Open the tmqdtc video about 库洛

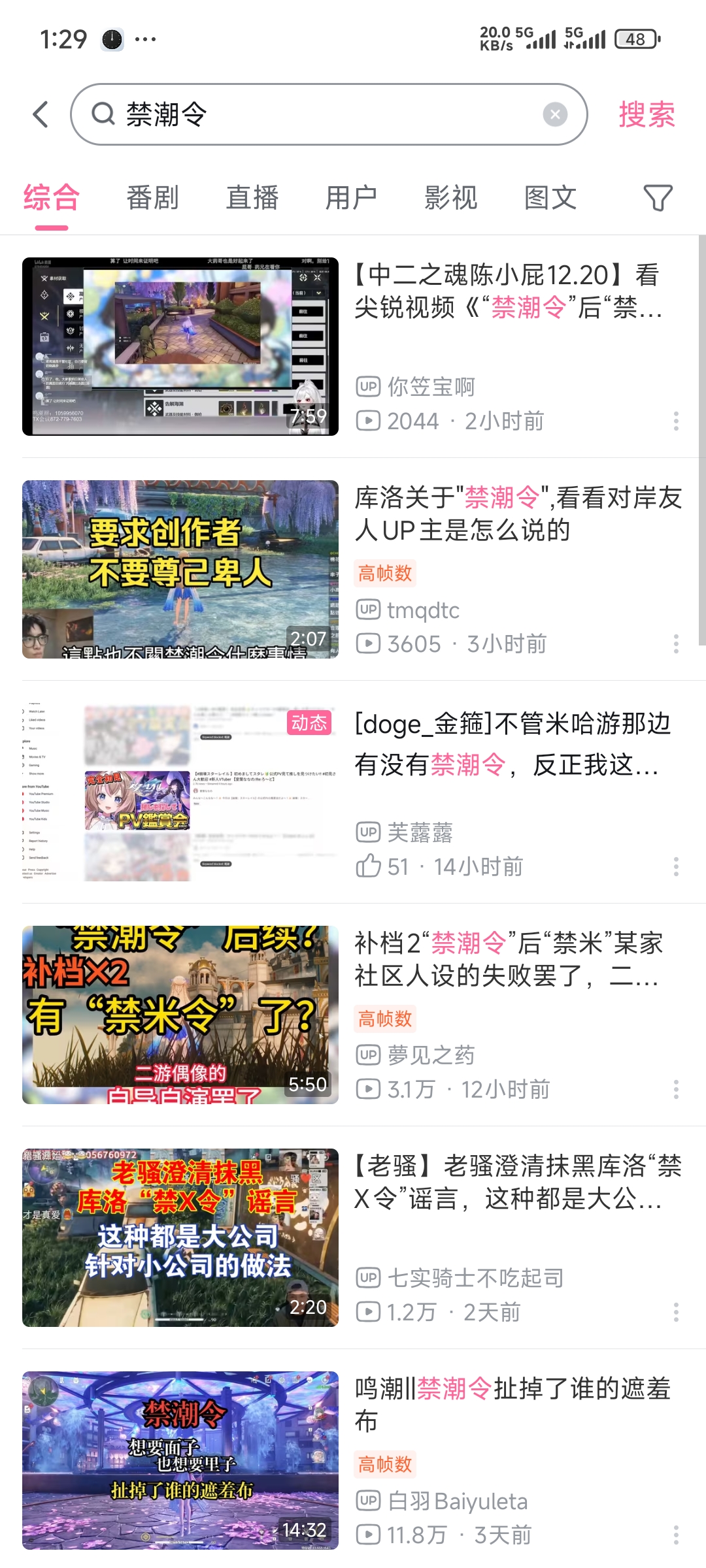[516, 514]
